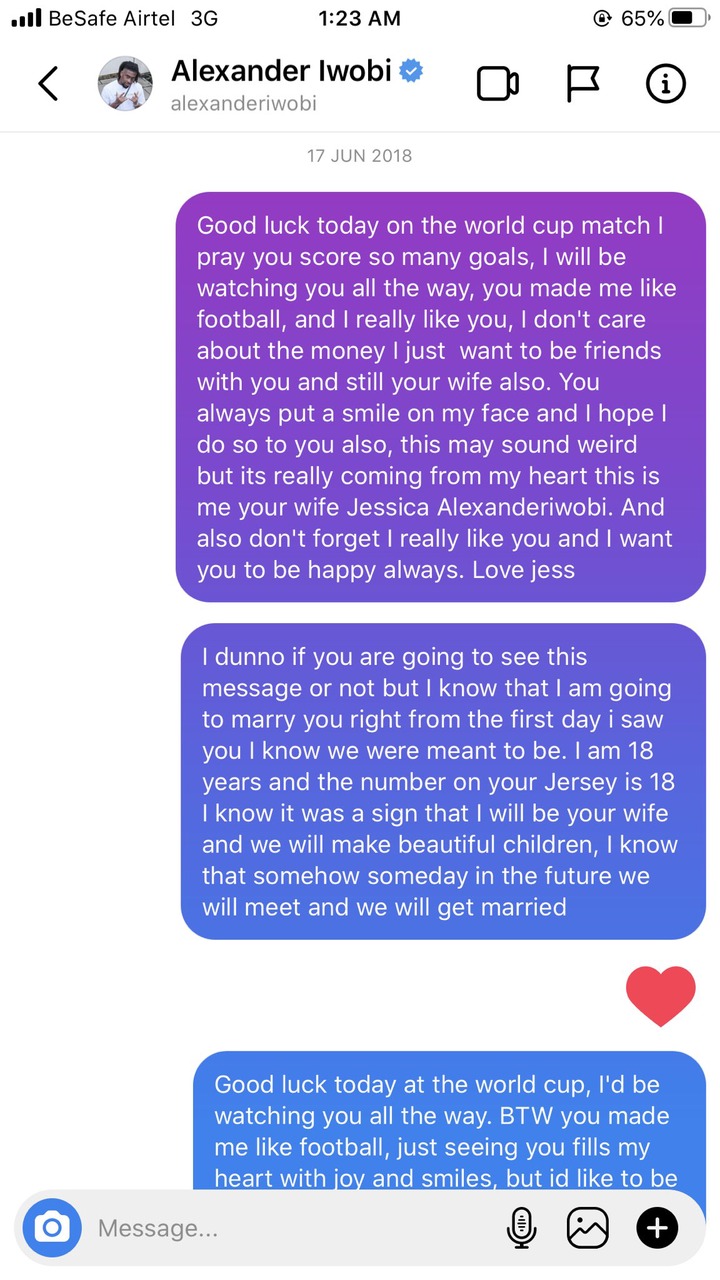Focus the Message text field
Viewport: 720px width, 1280px height.
[290, 1228]
